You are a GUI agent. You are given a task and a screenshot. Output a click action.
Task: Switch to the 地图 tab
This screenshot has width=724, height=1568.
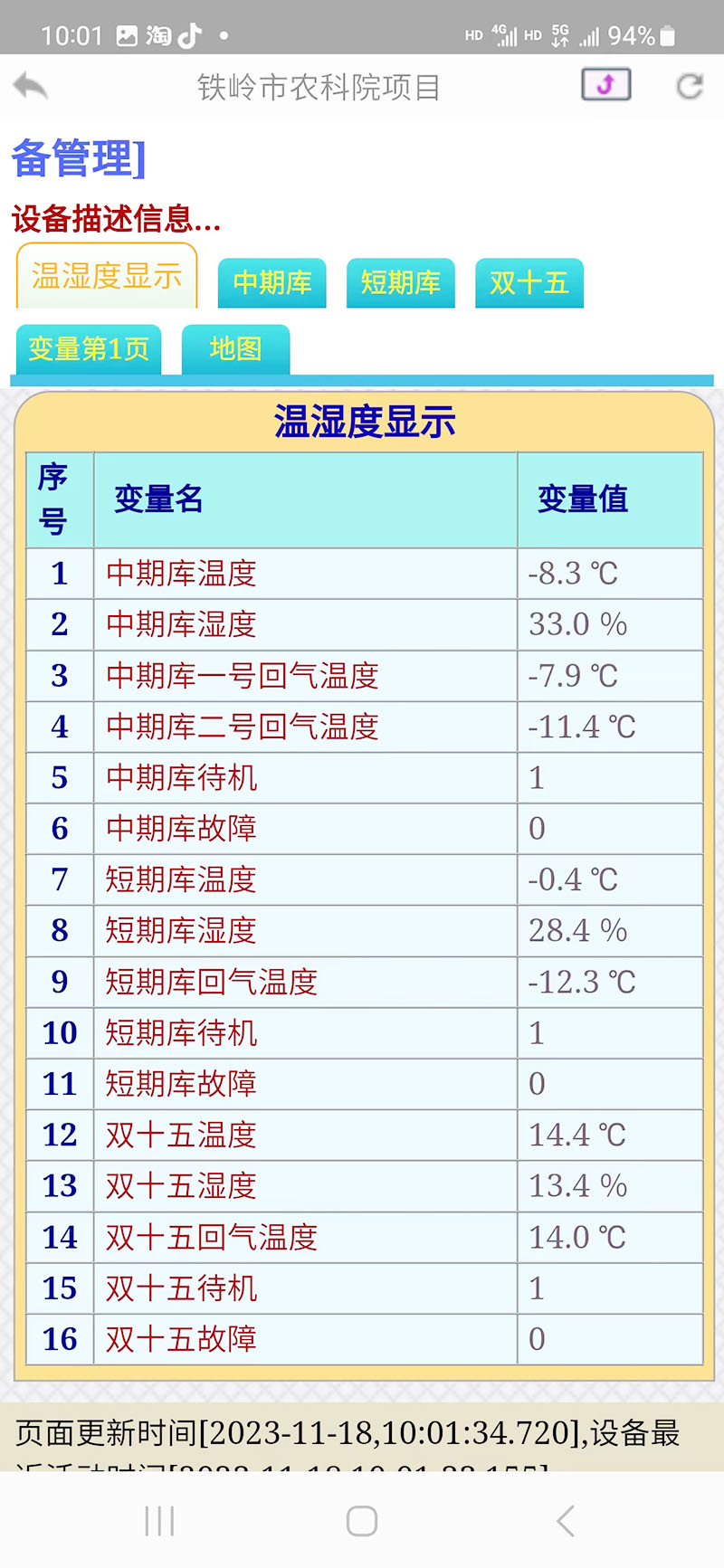[235, 349]
